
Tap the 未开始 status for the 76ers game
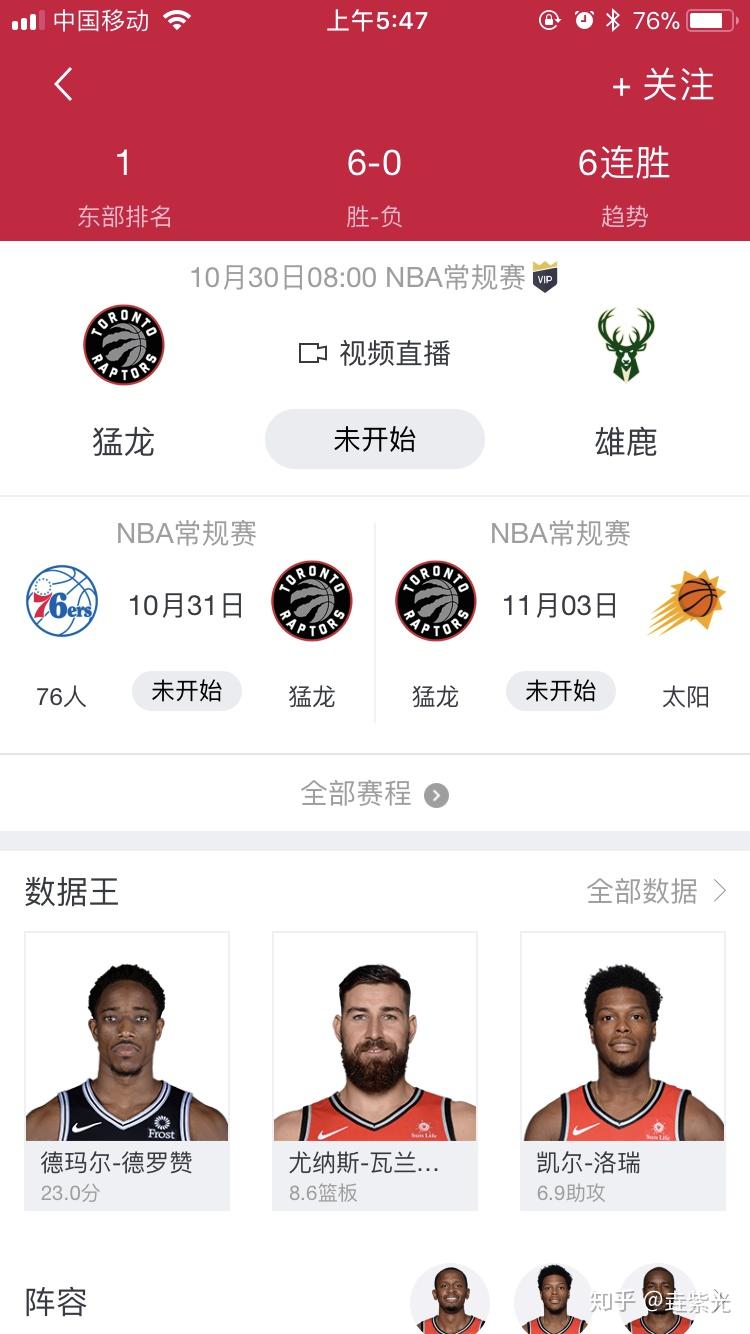[x=187, y=690]
